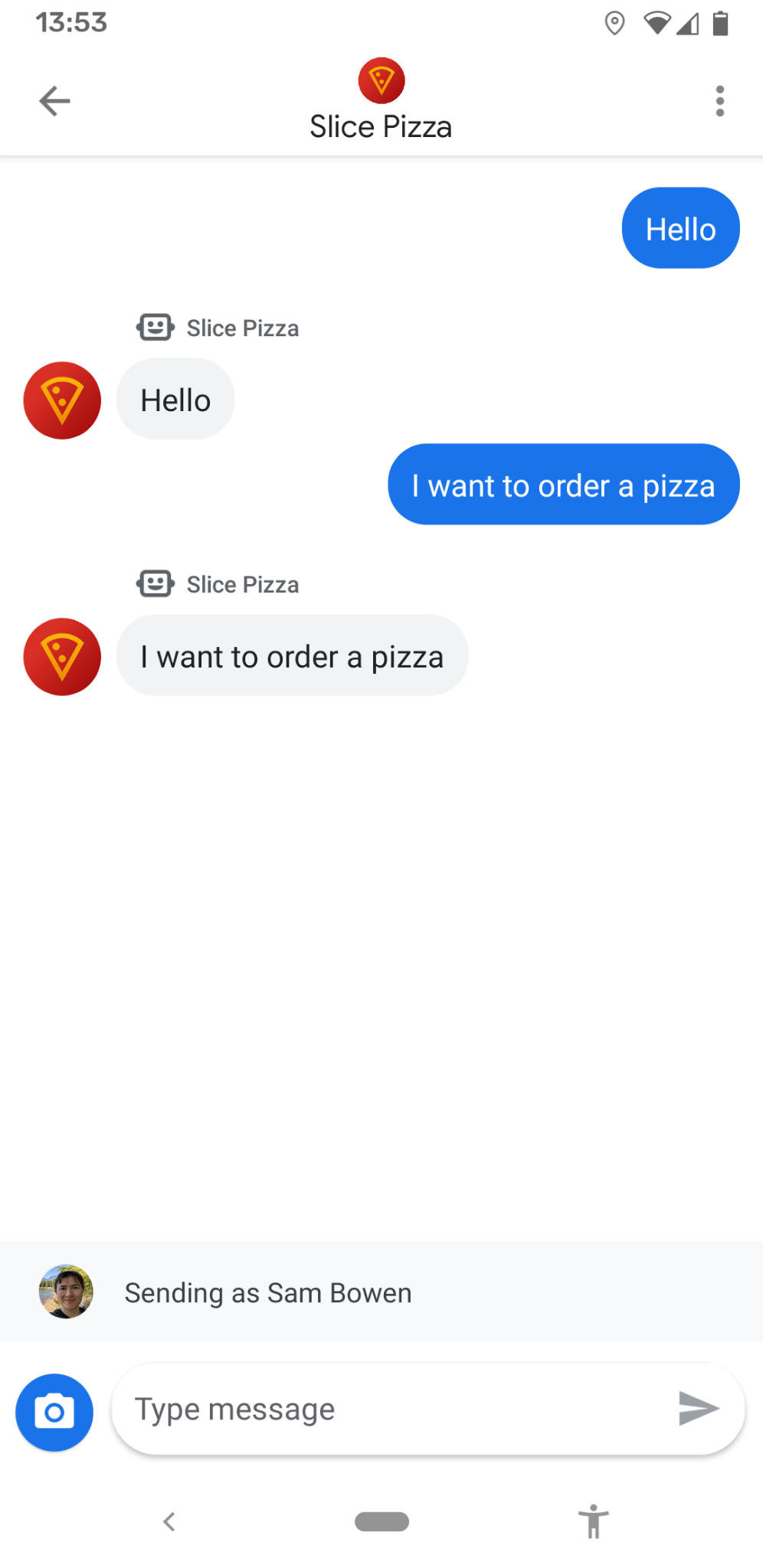Tap the home pill at screen bottom
The height and width of the screenshot is (1568, 763).
click(x=381, y=1522)
